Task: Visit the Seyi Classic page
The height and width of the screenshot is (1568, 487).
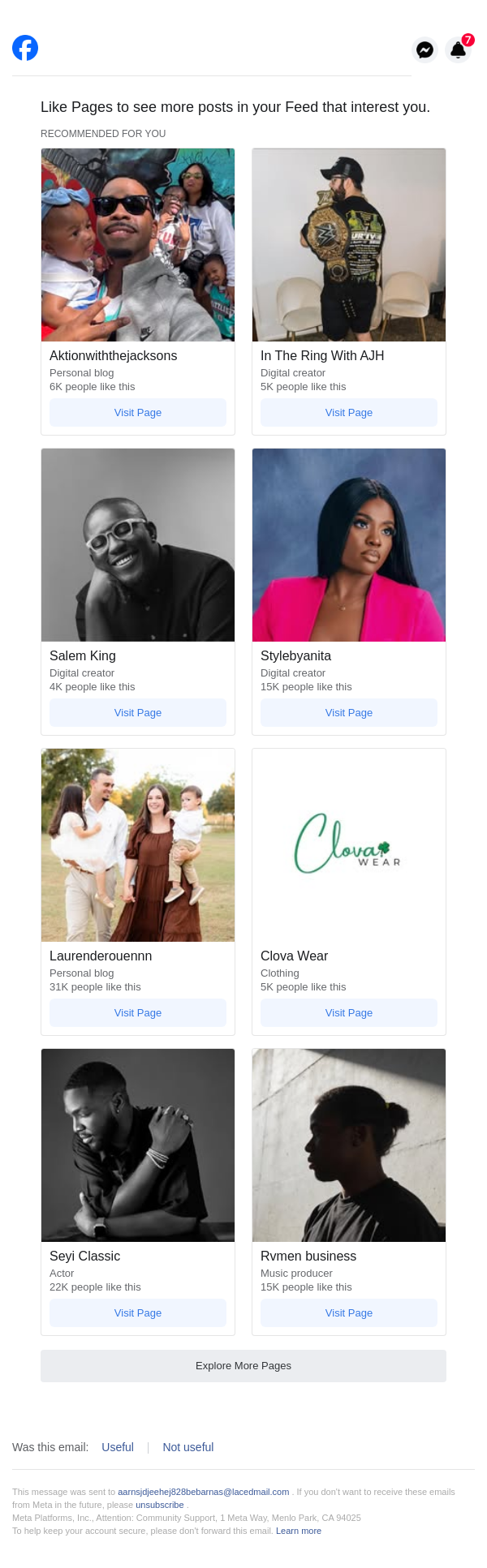Action: [138, 1312]
